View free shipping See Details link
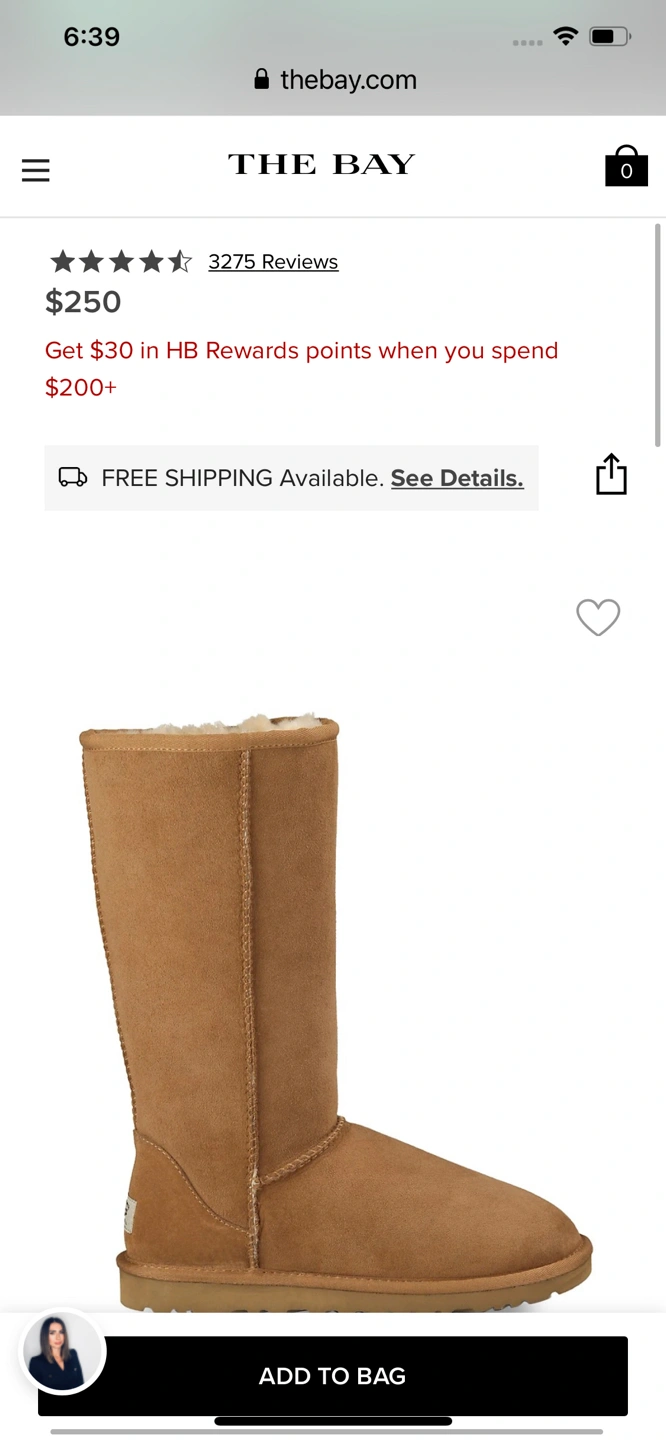 click(x=457, y=478)
